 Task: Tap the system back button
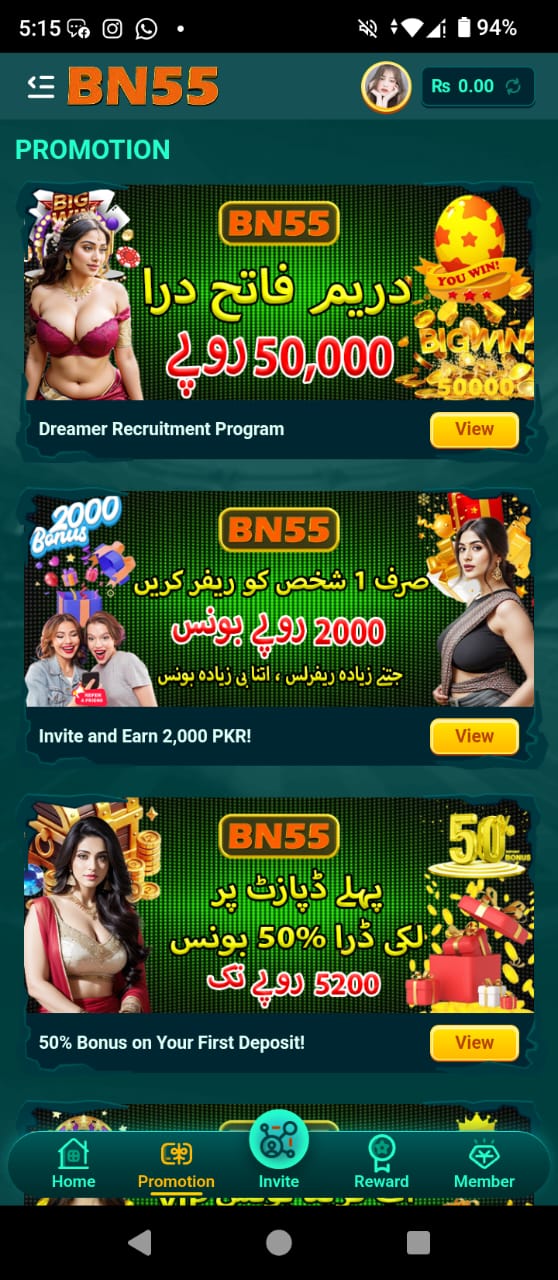(140, 1242)
